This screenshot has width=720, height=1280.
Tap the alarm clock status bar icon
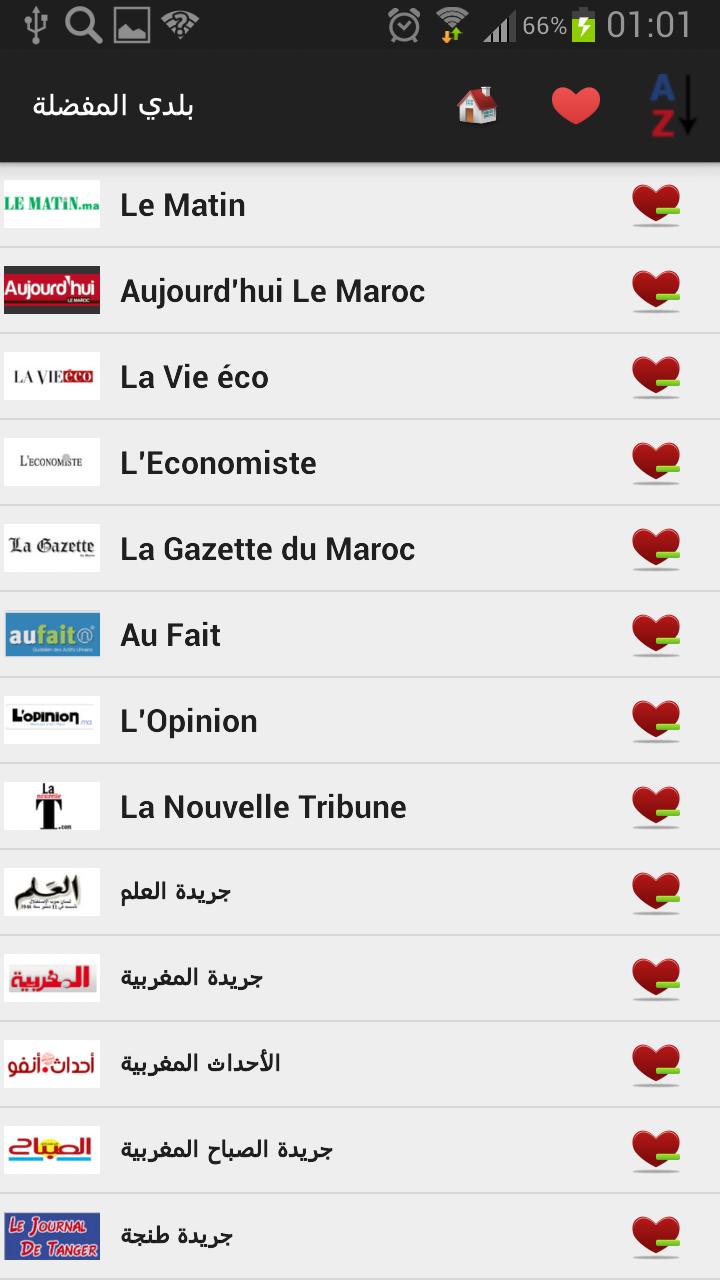click(428, 26)
